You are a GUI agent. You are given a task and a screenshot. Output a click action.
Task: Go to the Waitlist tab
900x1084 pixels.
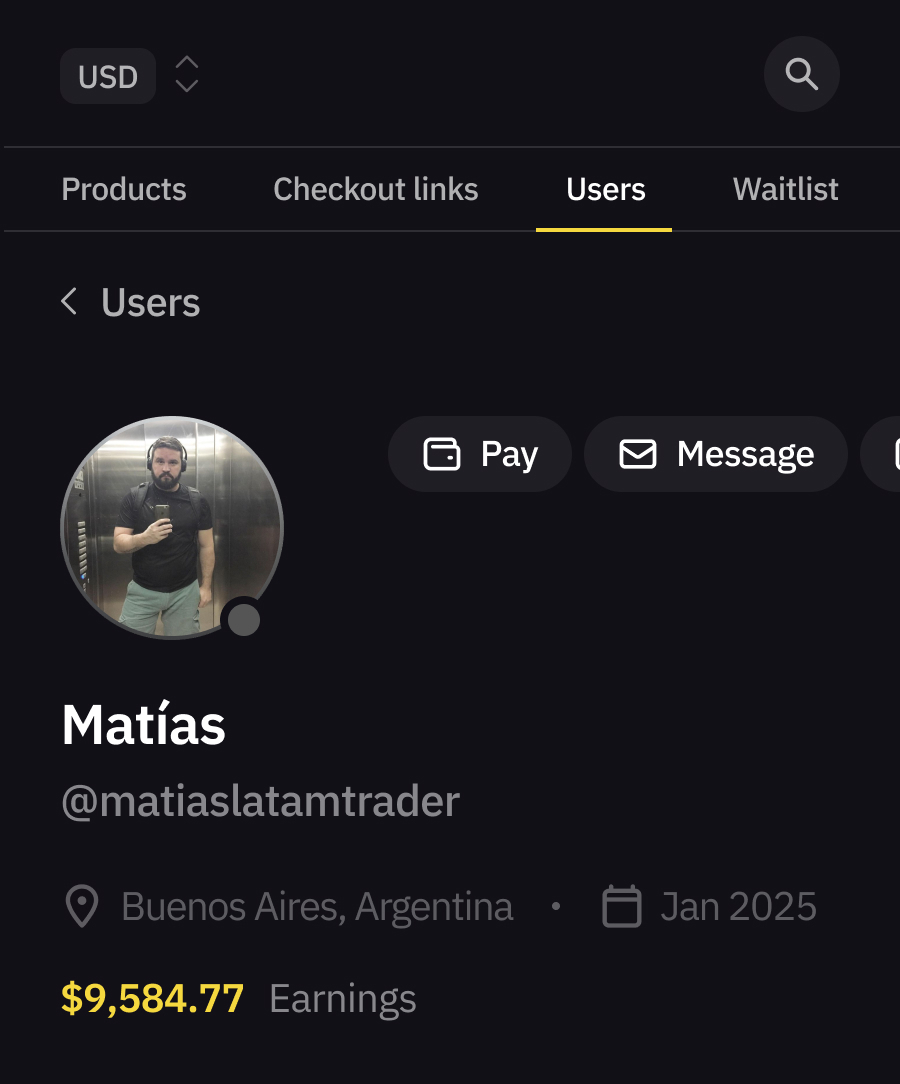785,189
